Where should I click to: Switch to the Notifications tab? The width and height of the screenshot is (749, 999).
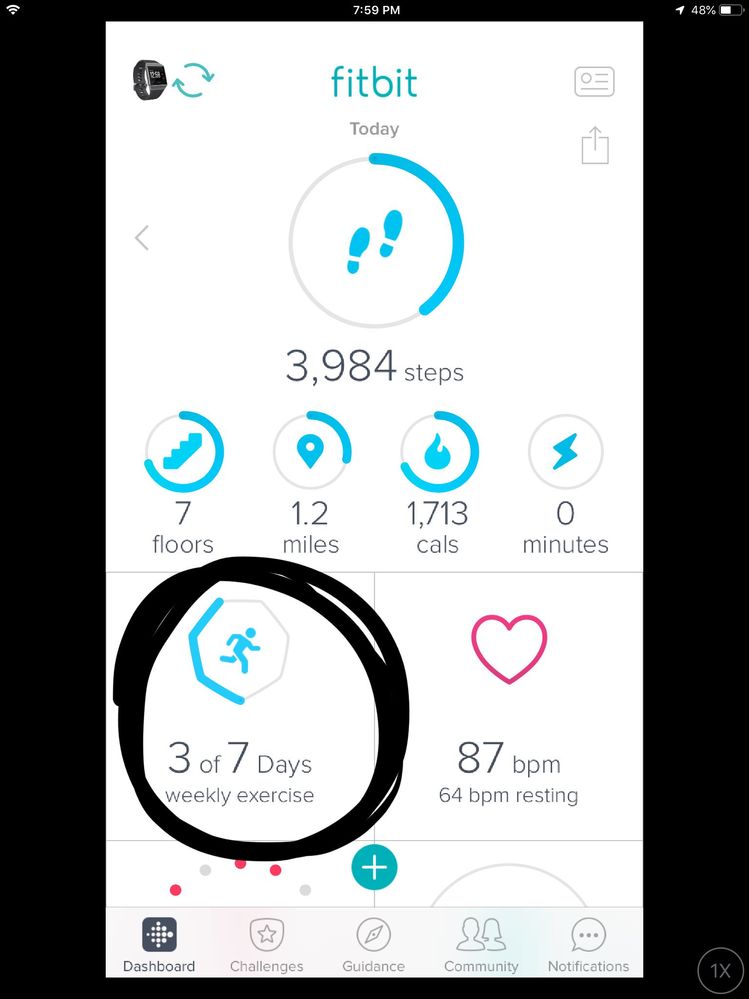(x=588, y=945)
